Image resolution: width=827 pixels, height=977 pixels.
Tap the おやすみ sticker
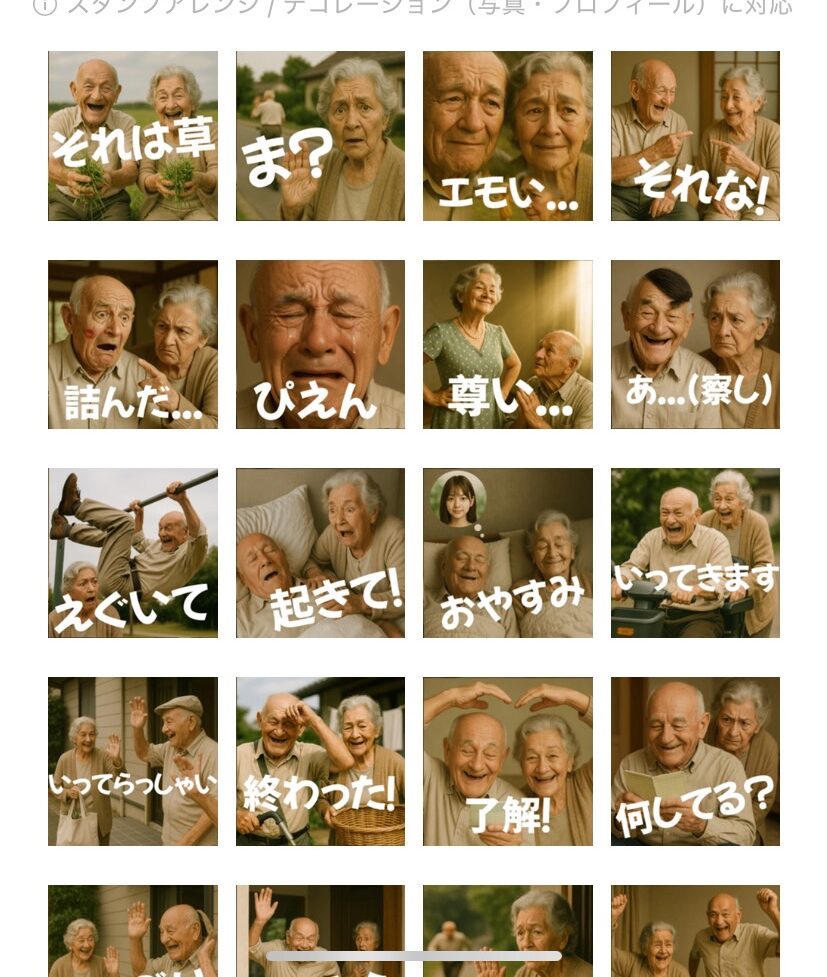pos(507,553)
